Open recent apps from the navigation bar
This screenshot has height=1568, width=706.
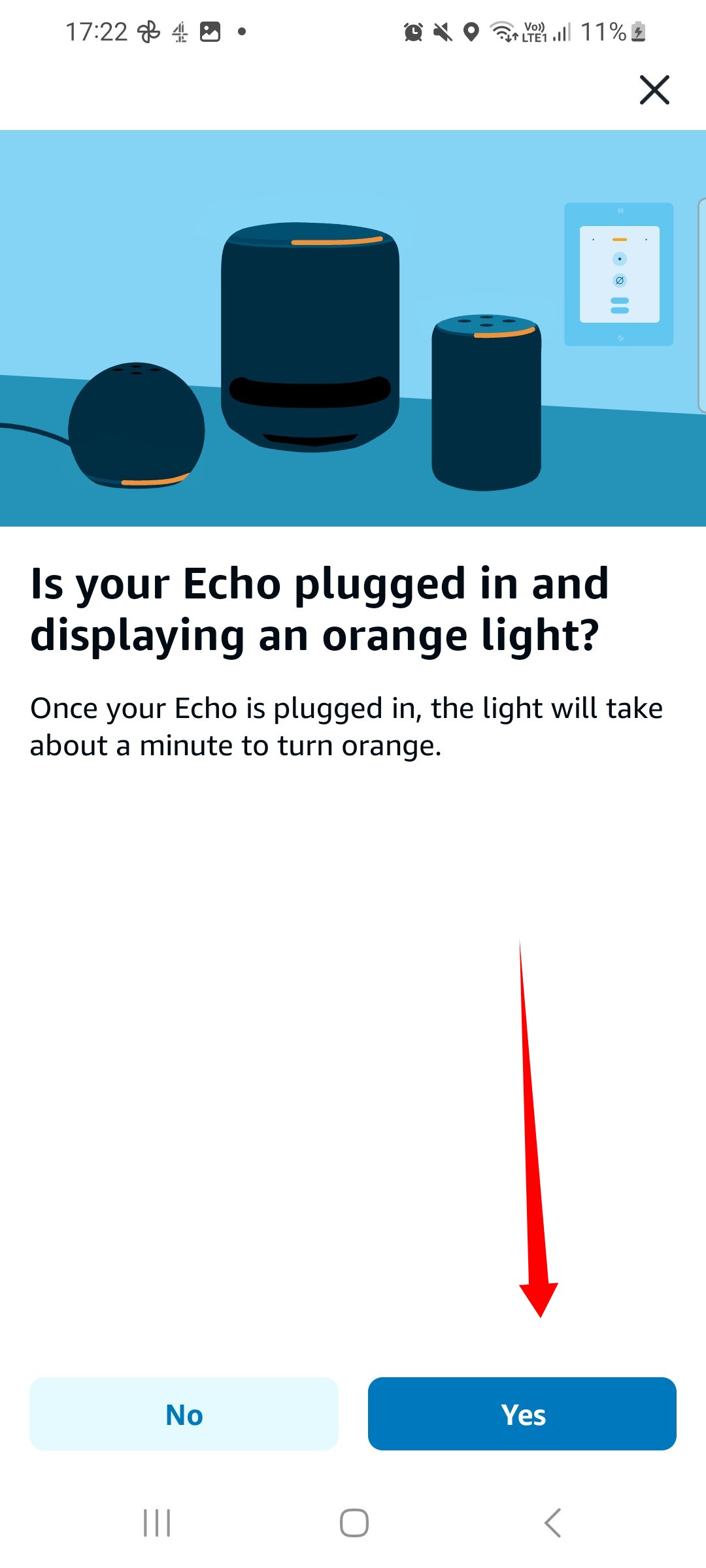(x=157, y=1523)
